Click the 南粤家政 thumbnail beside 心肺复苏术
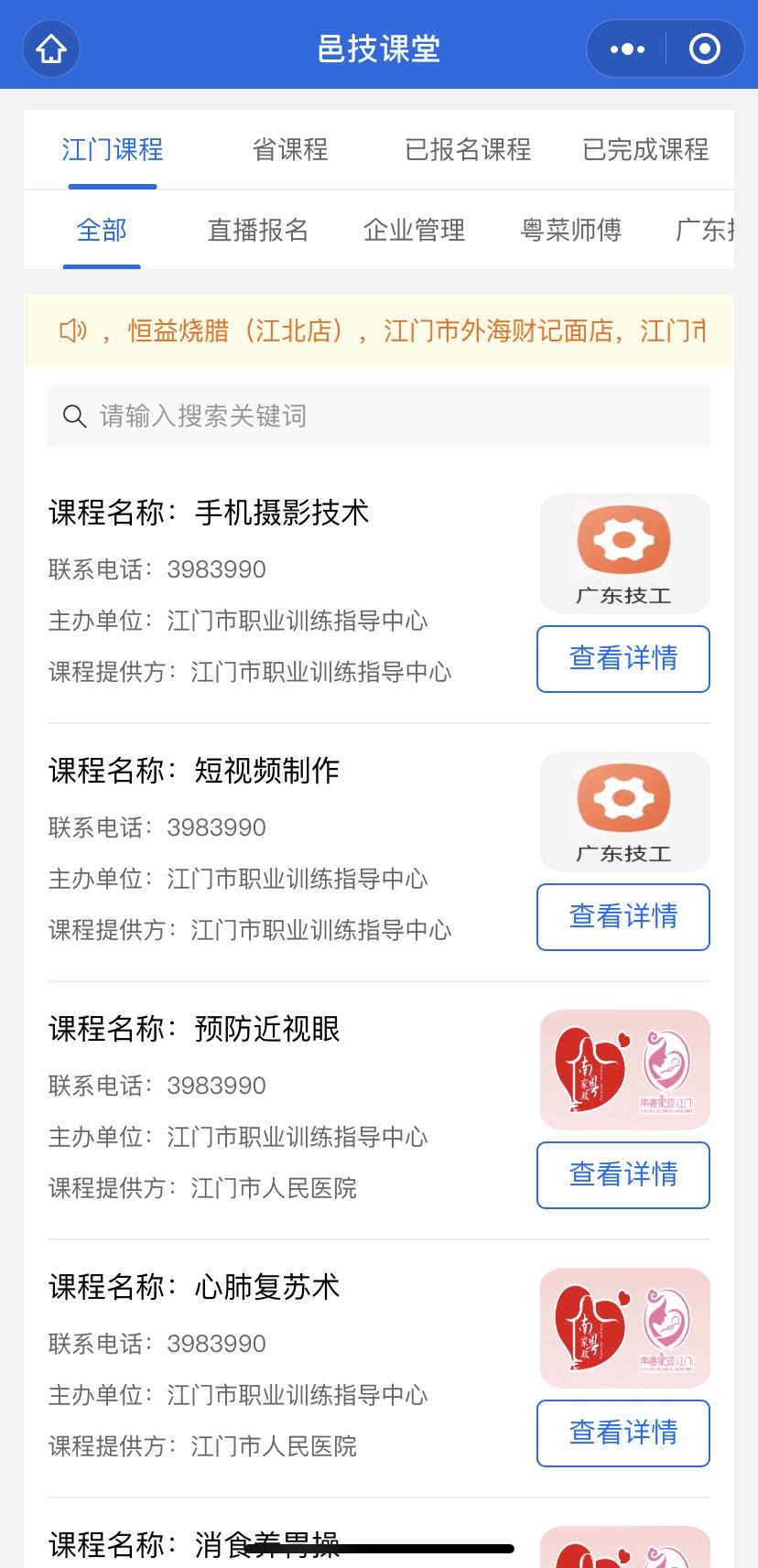Viewport: 758px width, 1568px height. (624, 1327)
